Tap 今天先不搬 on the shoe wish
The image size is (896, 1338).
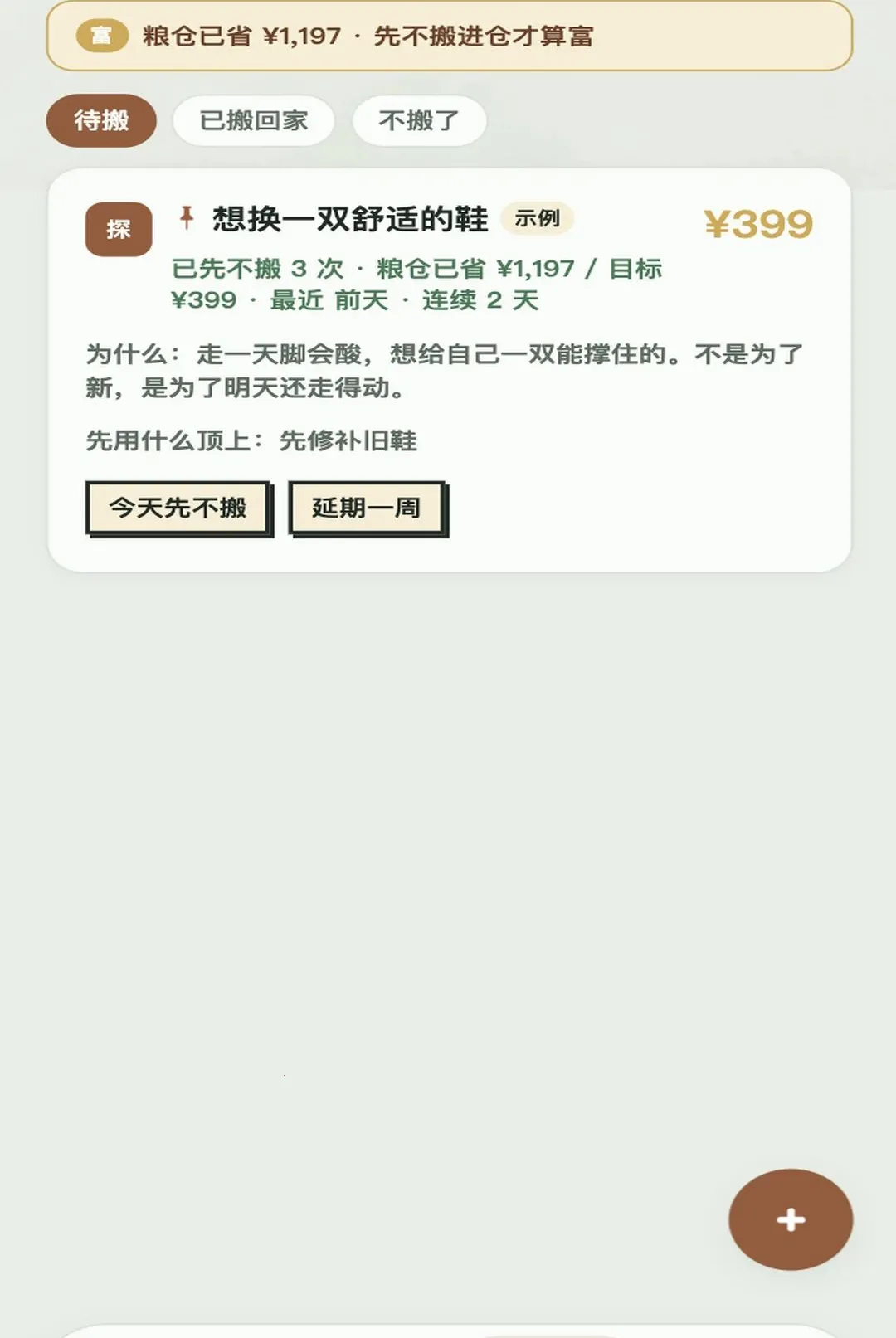[x=178, y=508]
